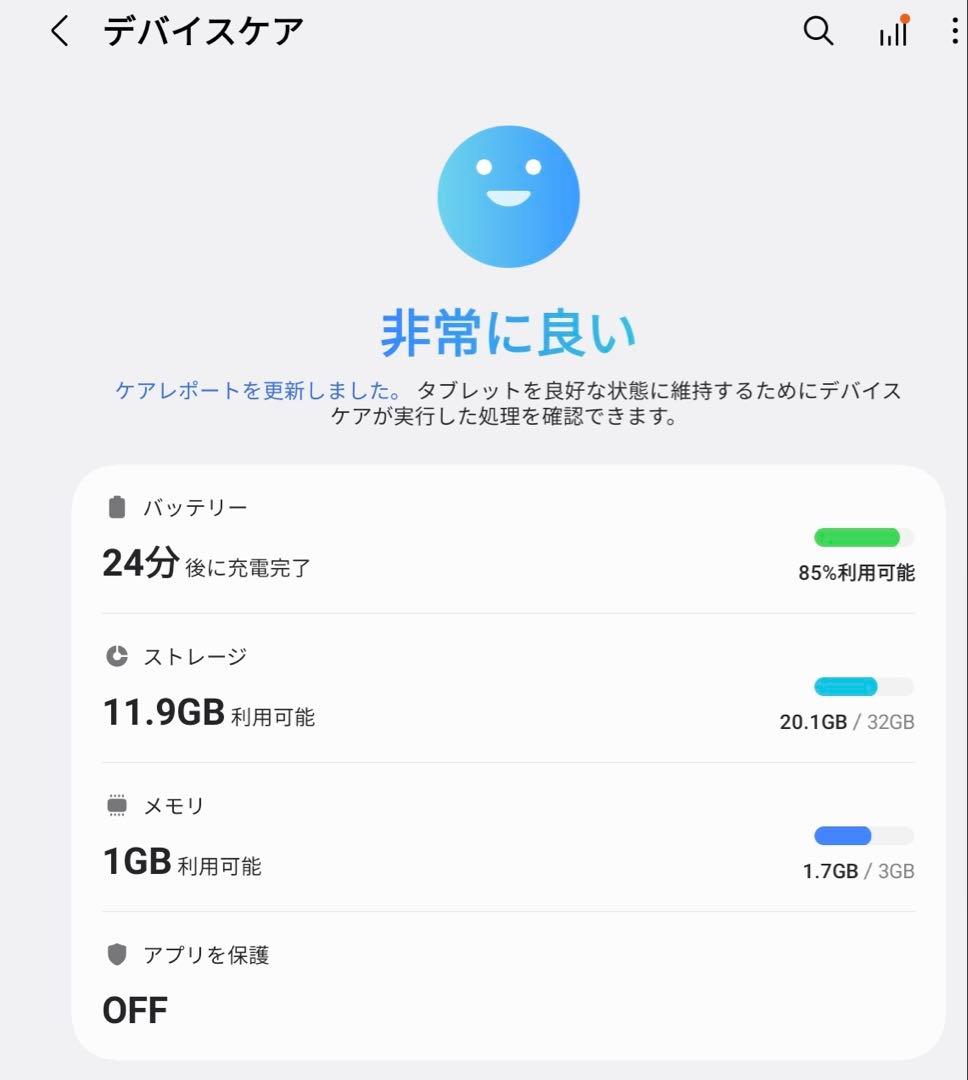Open the ストレージ row
The image size is (968, 1080).
508,689
